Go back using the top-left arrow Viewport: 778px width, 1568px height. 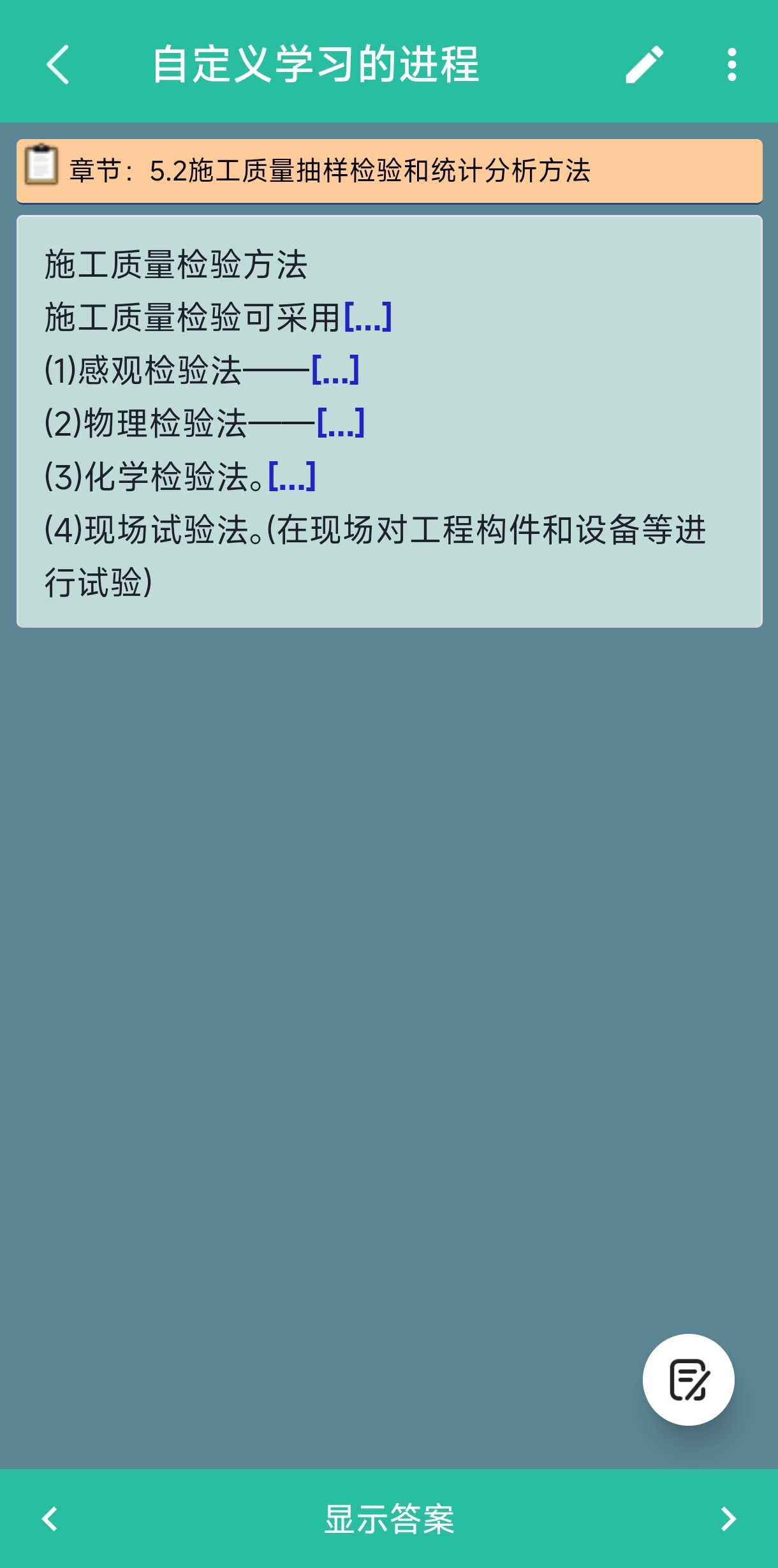pyautogui.click(x=57, y=64)
